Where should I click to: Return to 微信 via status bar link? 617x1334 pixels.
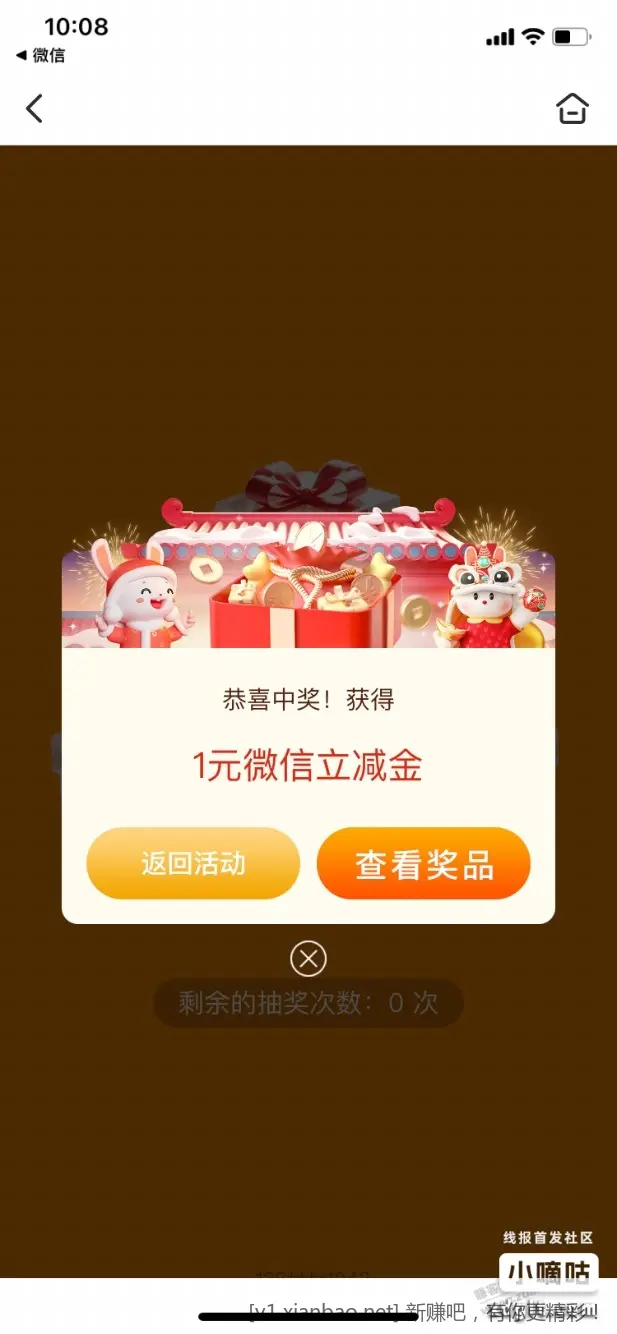40,55
